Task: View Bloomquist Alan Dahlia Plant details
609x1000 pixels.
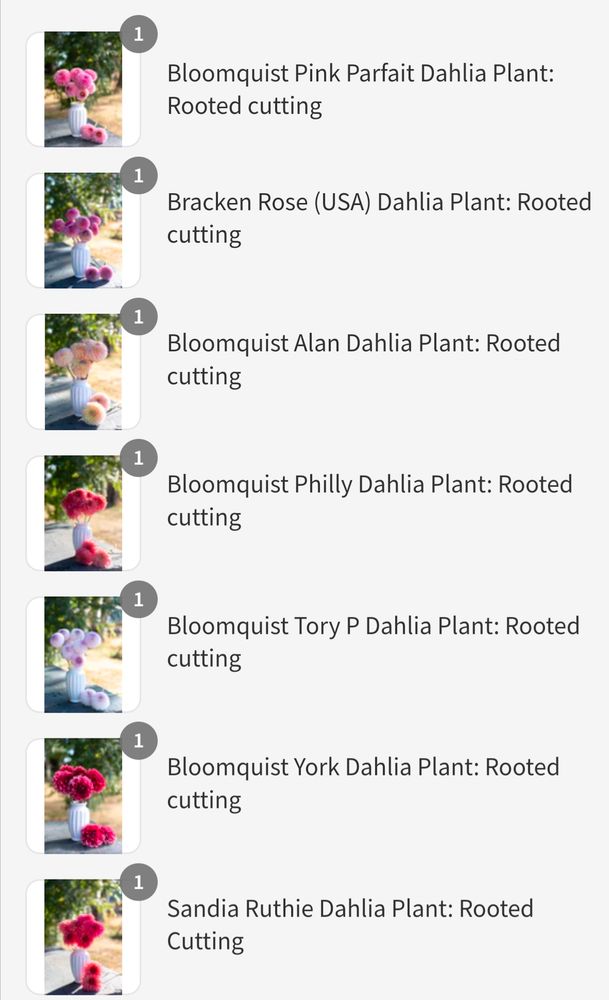Action: click(362, 359)
